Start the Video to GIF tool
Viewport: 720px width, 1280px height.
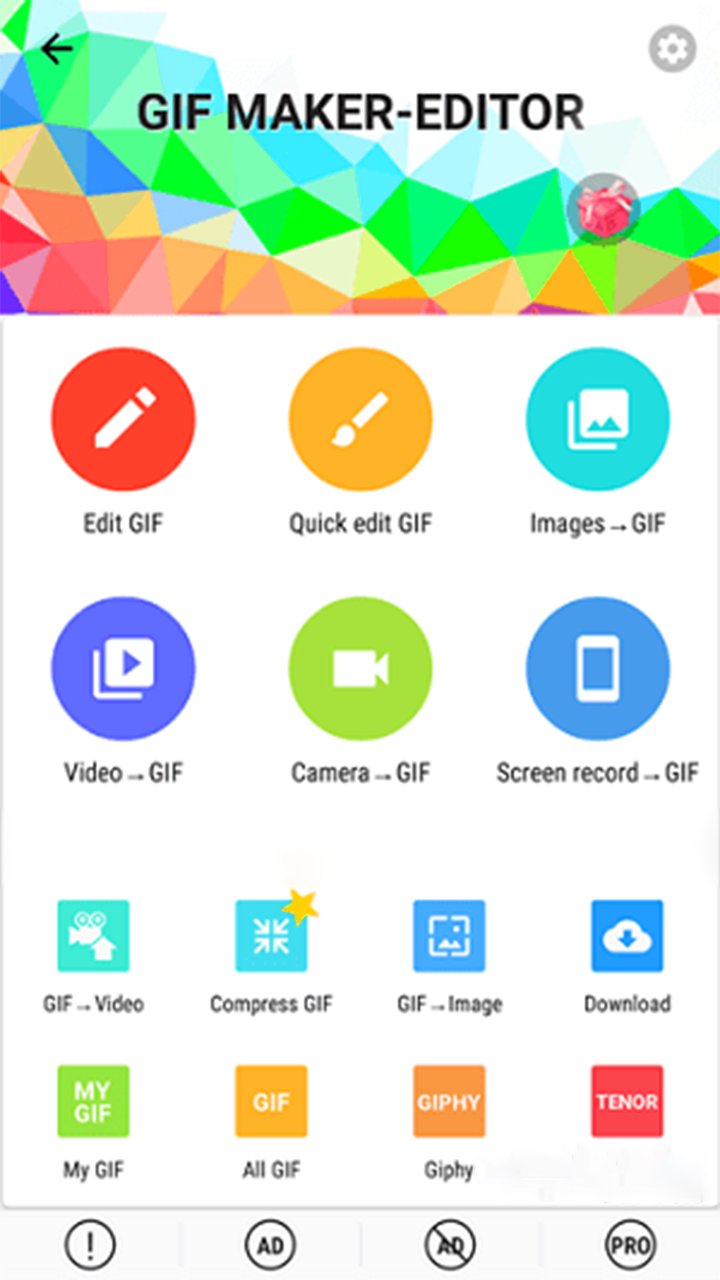pos(123,668)
